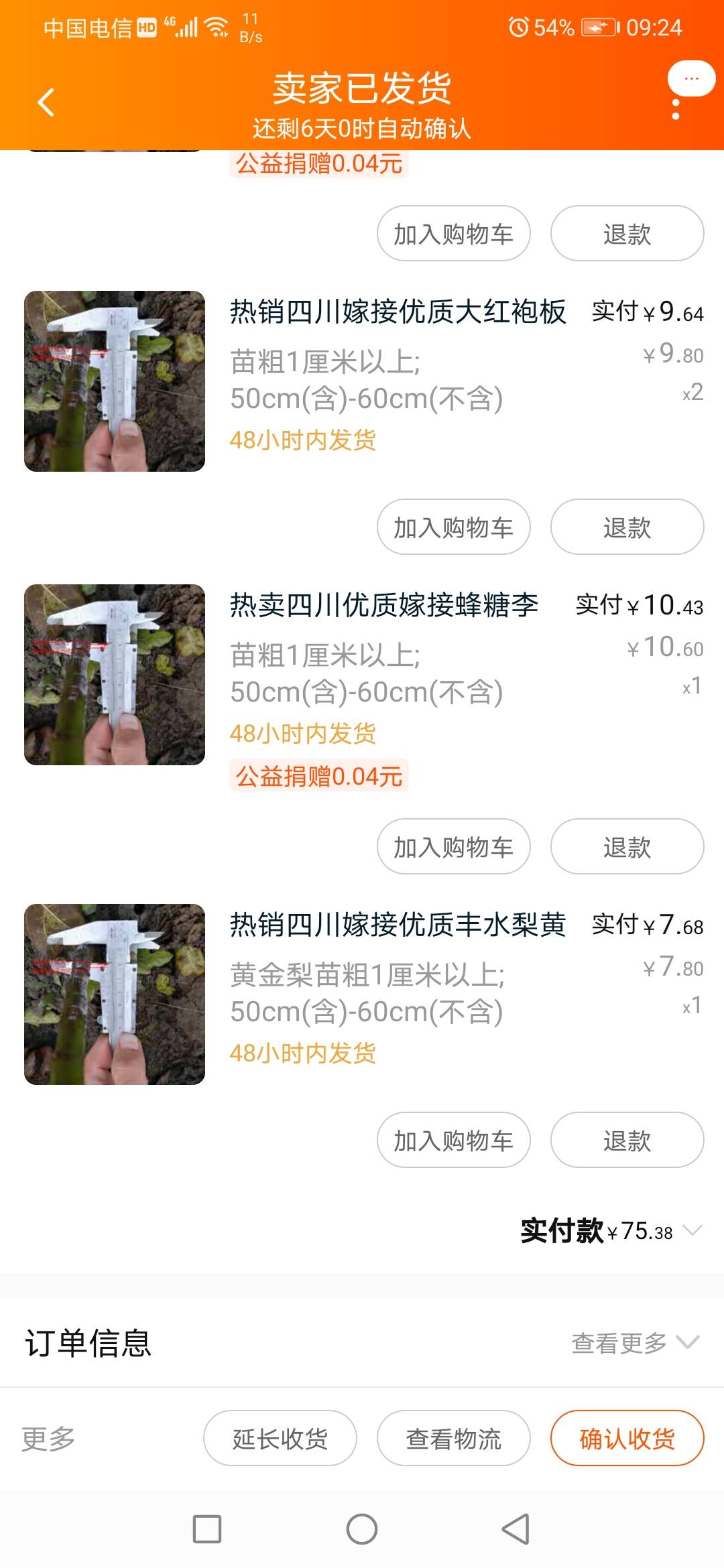The height and width of the screenshot is (1568, 724).
Task: Open 热销四川嫁接优质大红袍 product image
Action: click(115, 381)
